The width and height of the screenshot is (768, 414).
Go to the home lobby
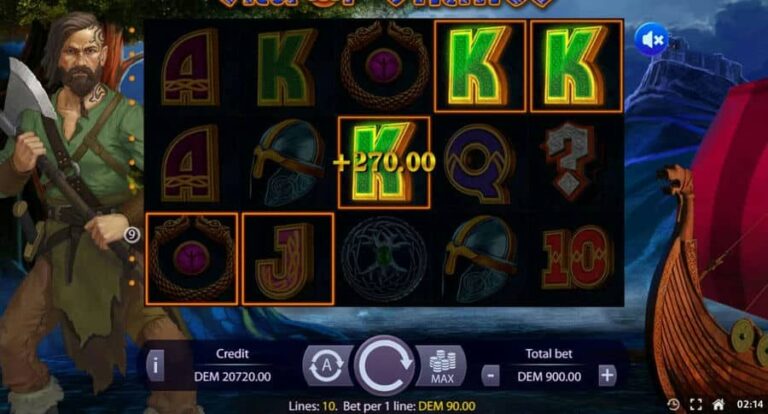[x=718, y=405]
